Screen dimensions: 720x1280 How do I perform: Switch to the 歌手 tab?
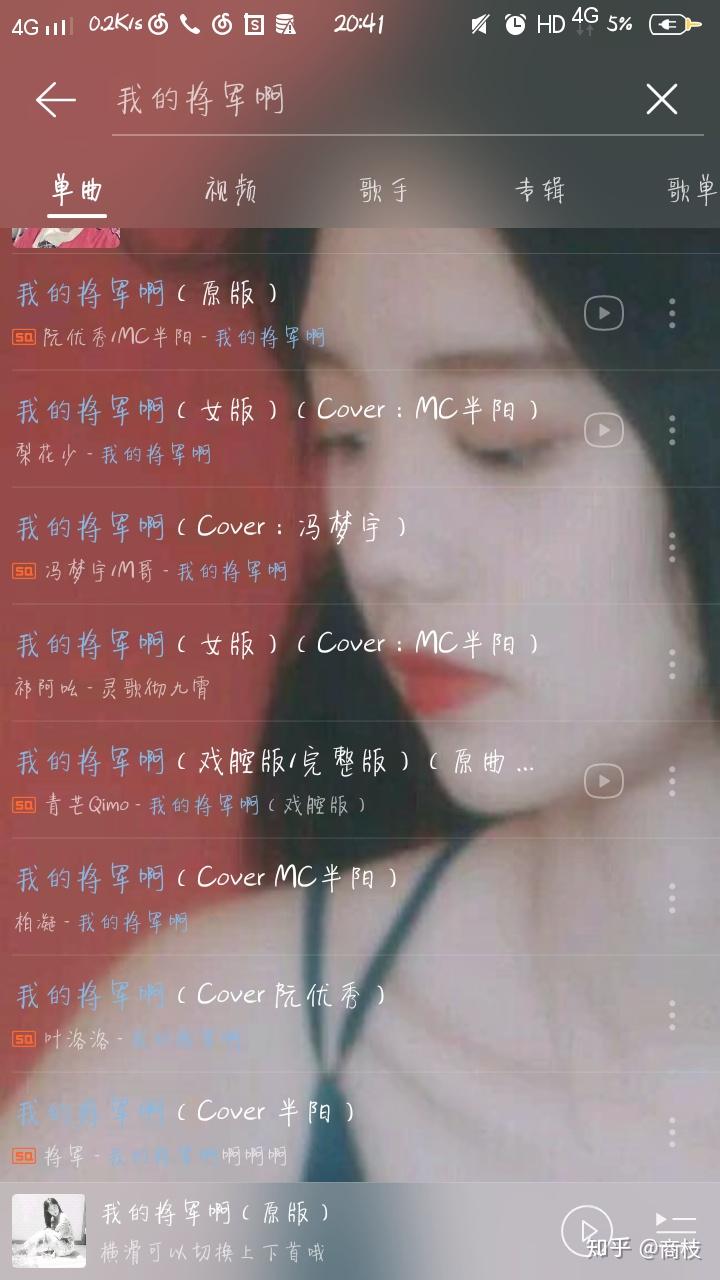point(383,190)
